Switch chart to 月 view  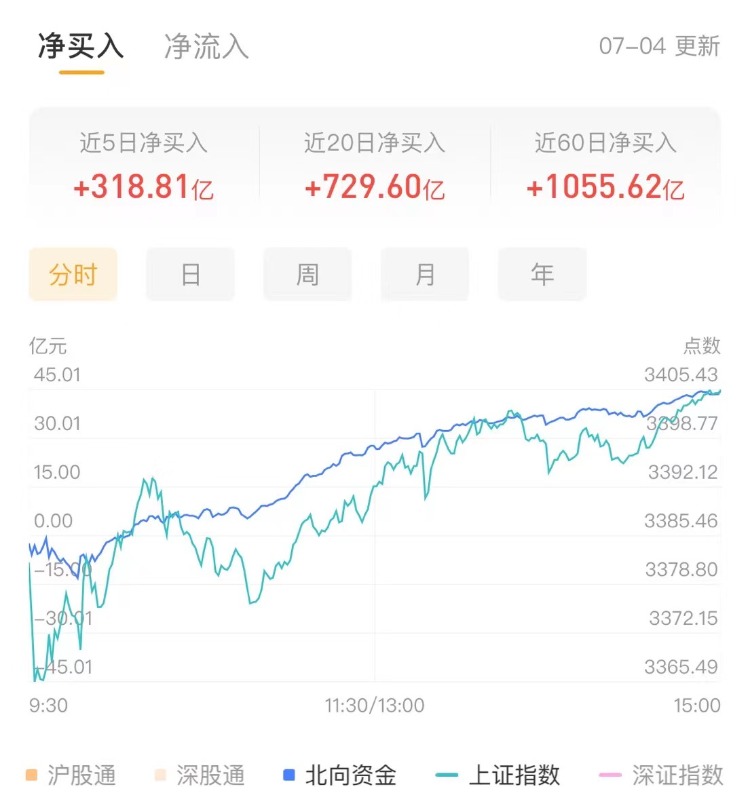tap(425, 275)
